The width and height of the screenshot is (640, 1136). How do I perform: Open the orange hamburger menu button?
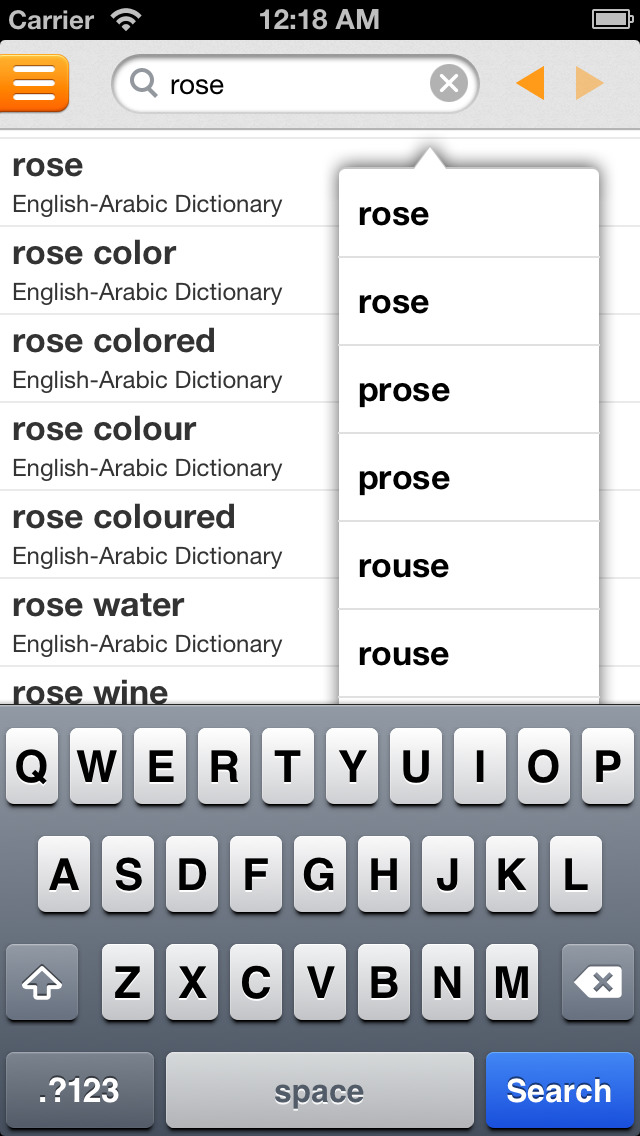coord(34,83)
